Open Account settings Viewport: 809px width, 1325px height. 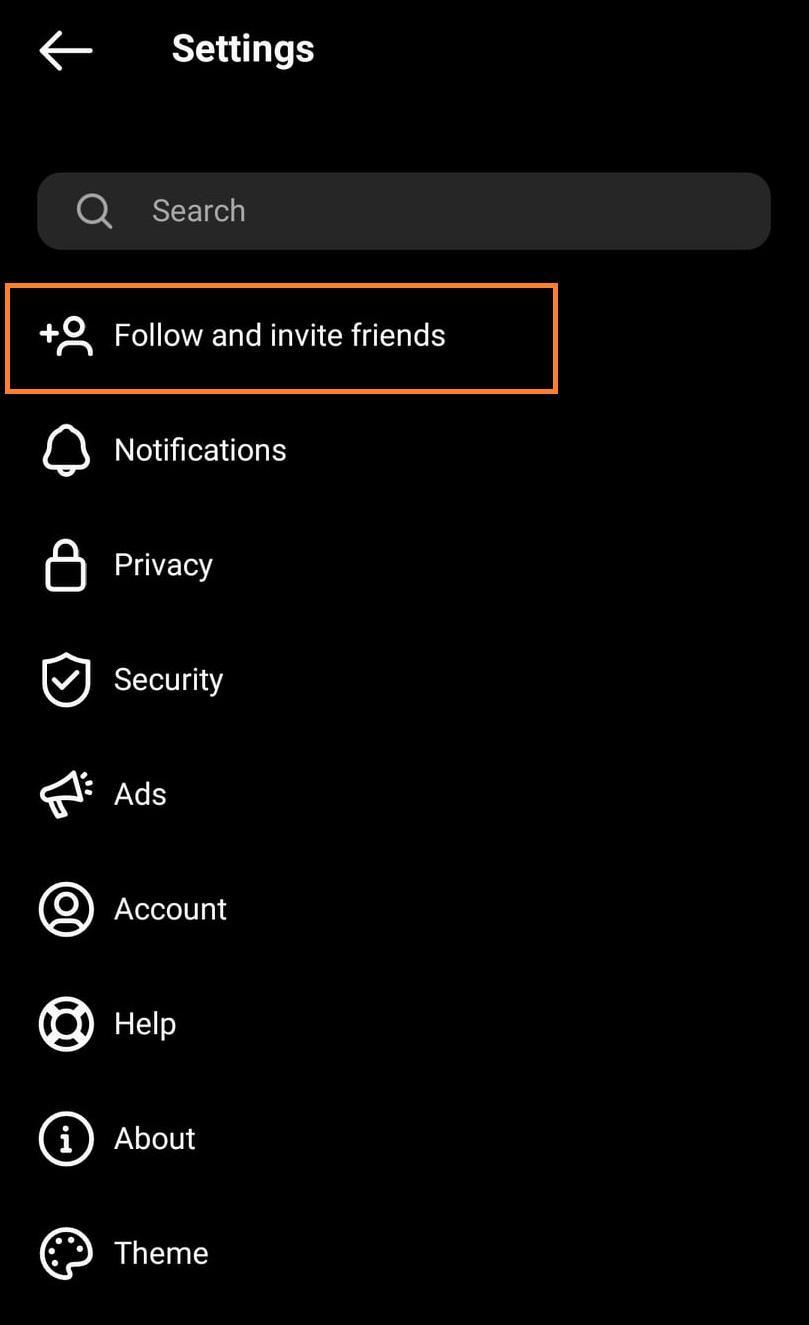(170, 909)
